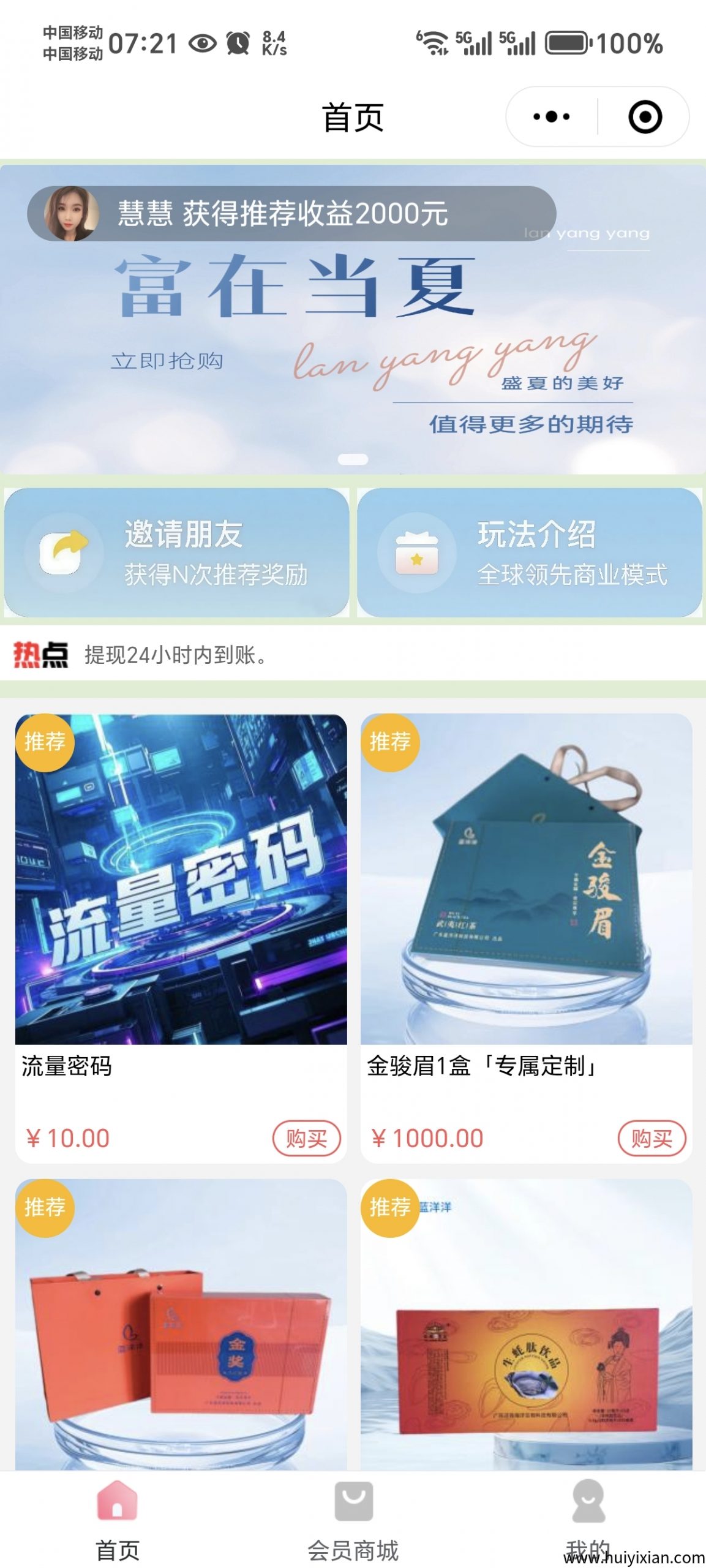Screen dimensions: 706x1568
Task: Open the 流量密码 product card
Action: pos(181,879)
